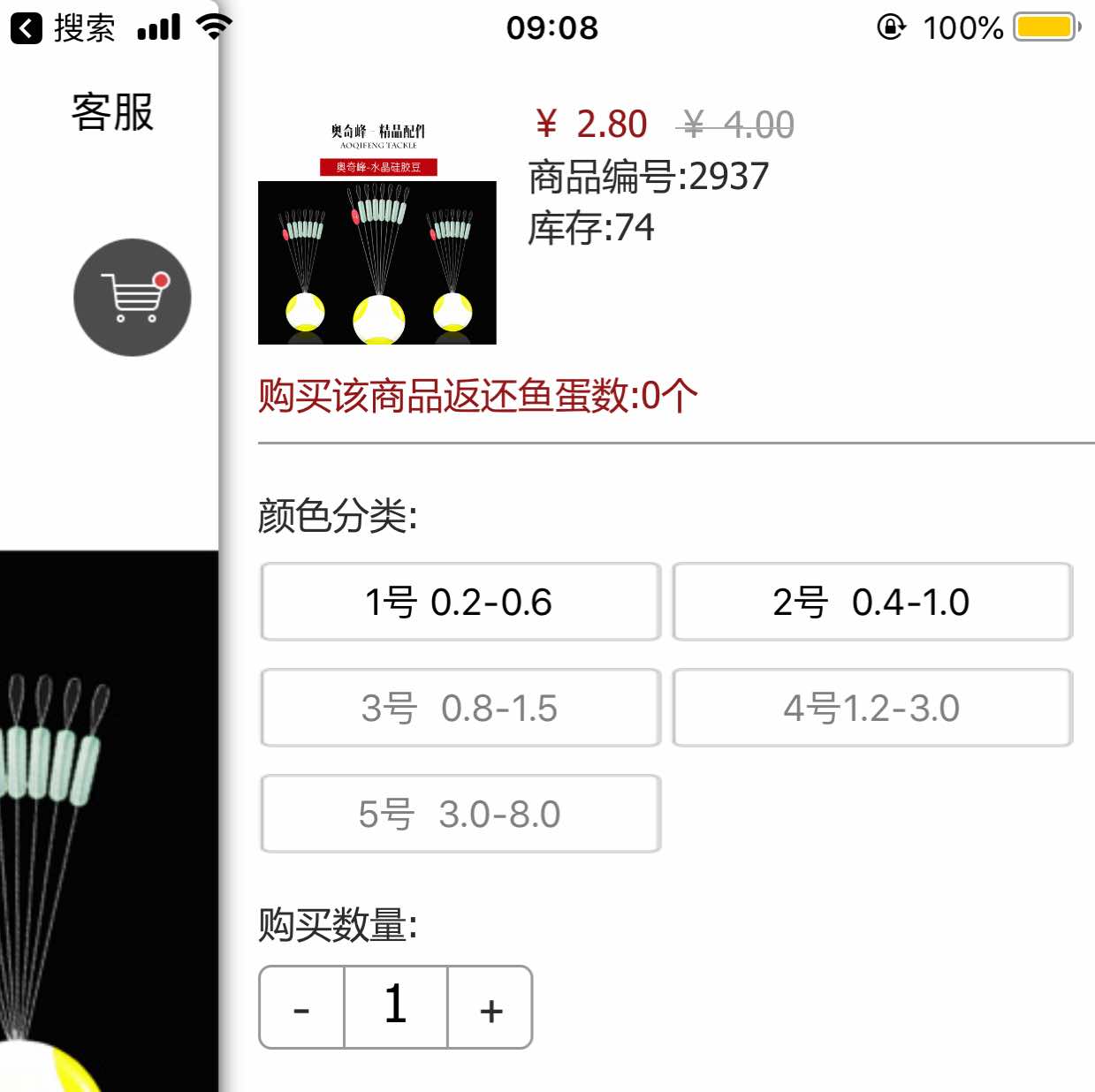Decrease purchase quantity with minus
This screenshot has width=1095, height=1092.
click(x=301, y=1008)
